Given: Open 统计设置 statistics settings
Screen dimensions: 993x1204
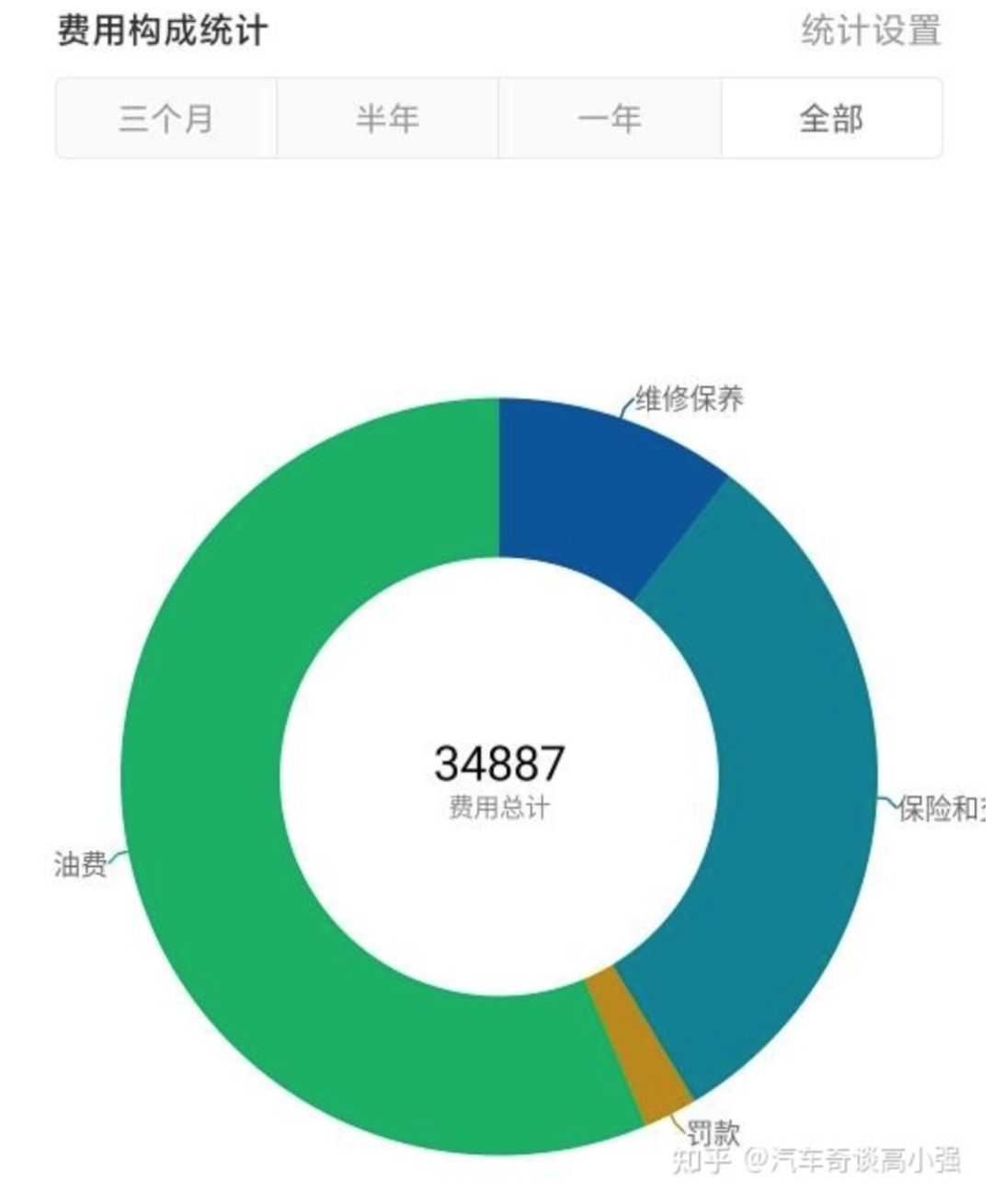Looking at the screenshot, I should click(871, 30).
